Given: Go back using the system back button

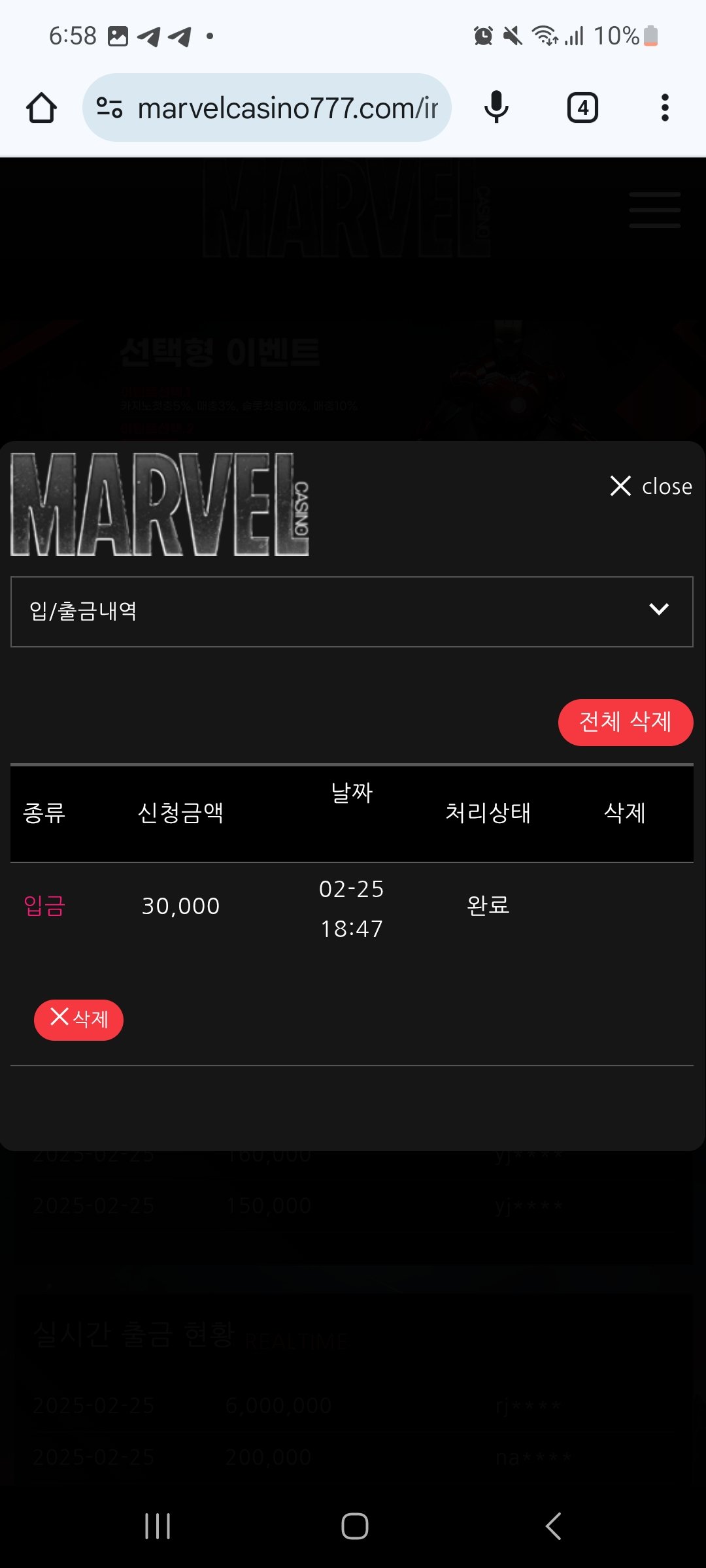Looking at the screenshot, I should pyautogui.click(x=553, y=1526).
